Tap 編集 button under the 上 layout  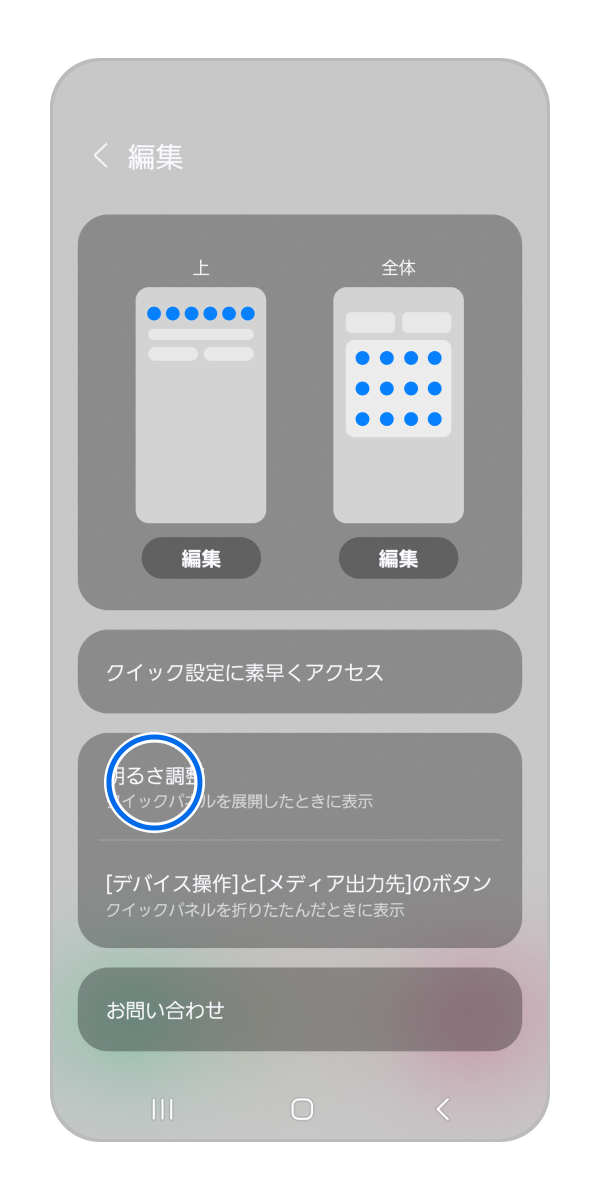click(201, 559)
